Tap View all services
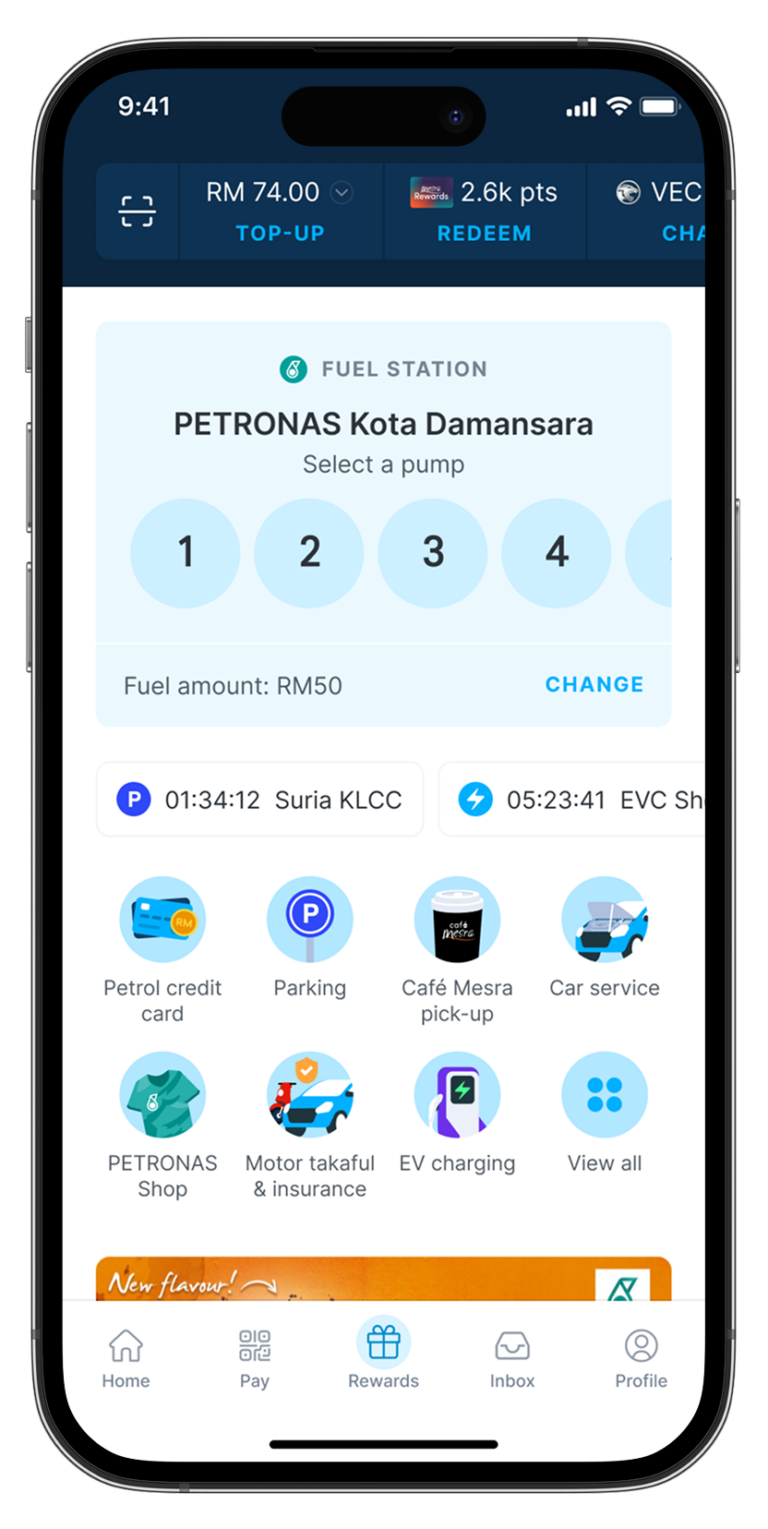This screenshot has width=768, height=1529. coord(605,1094)
